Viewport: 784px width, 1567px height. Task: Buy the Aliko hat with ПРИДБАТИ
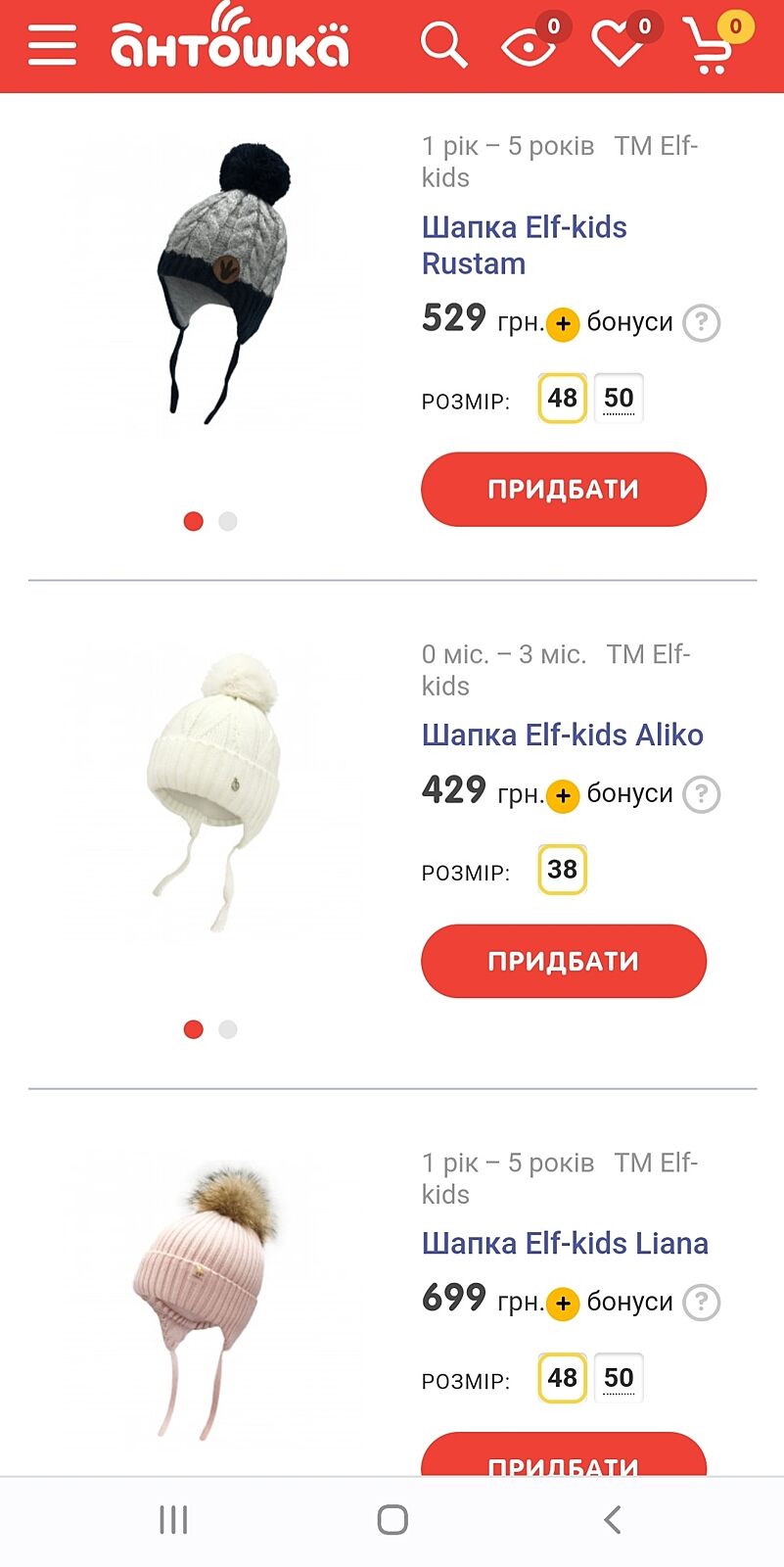tap(564, 961)
